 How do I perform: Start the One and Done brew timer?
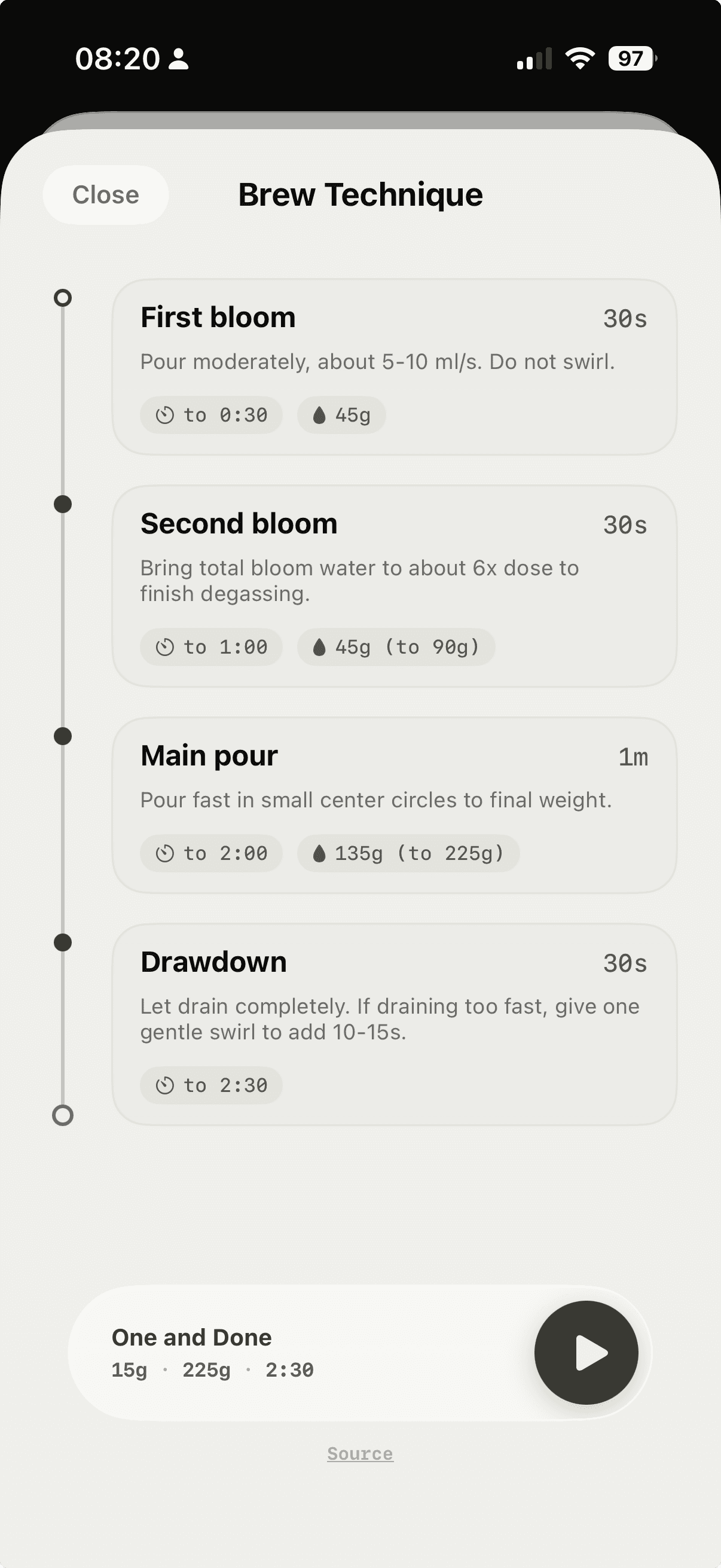tap(586, 1353)
